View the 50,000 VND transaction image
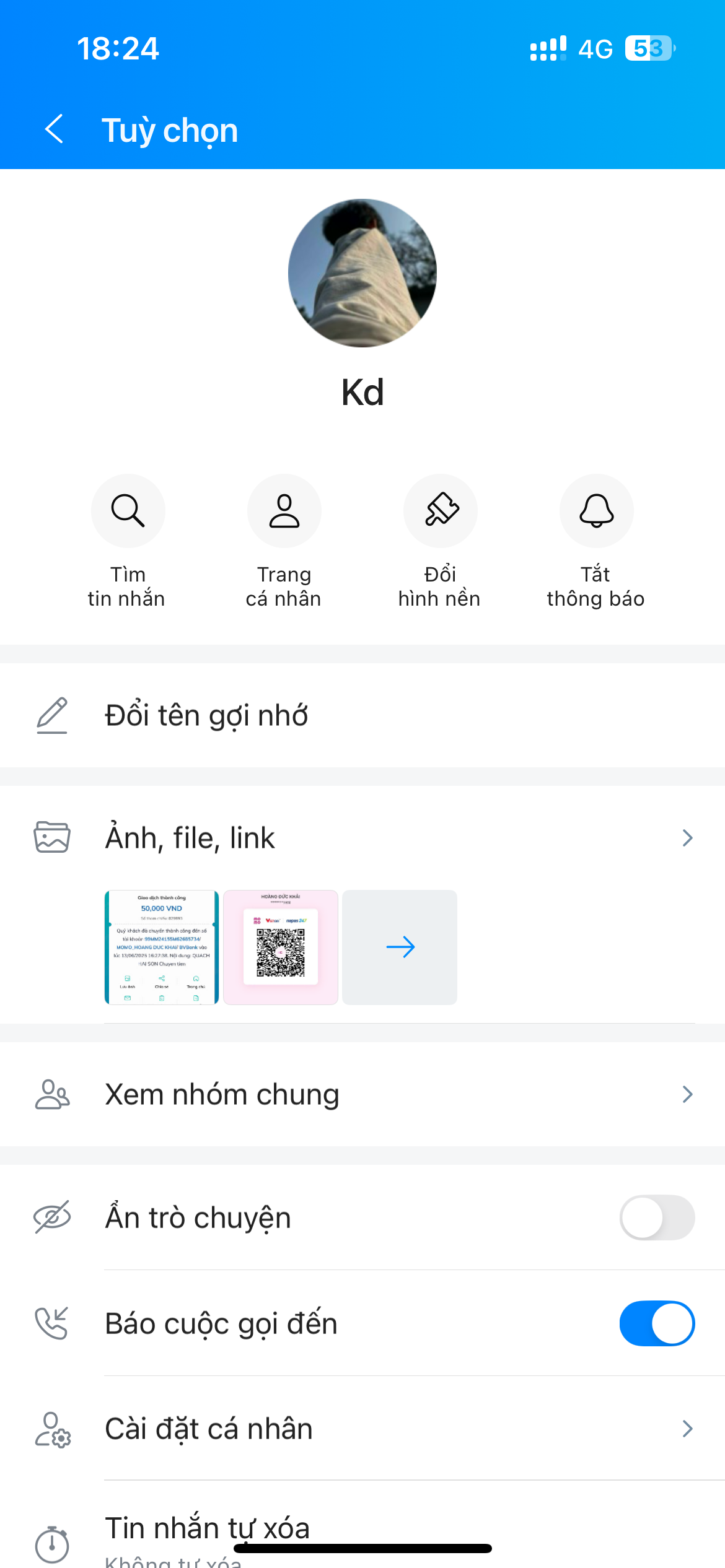 pos(162,947)
